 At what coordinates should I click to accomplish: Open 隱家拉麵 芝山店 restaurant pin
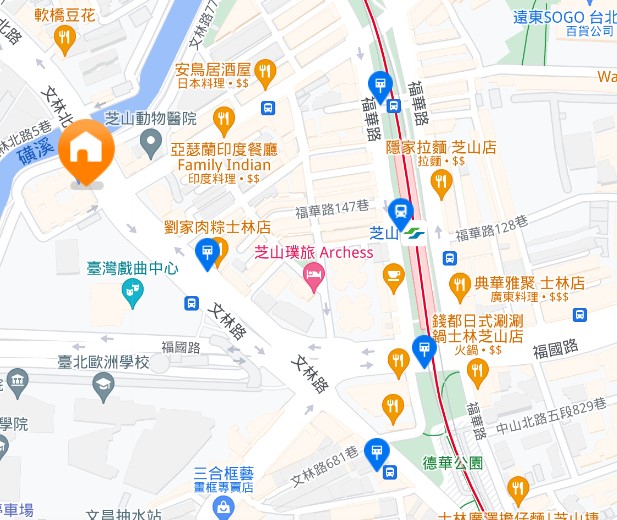(x=441, y=181)
